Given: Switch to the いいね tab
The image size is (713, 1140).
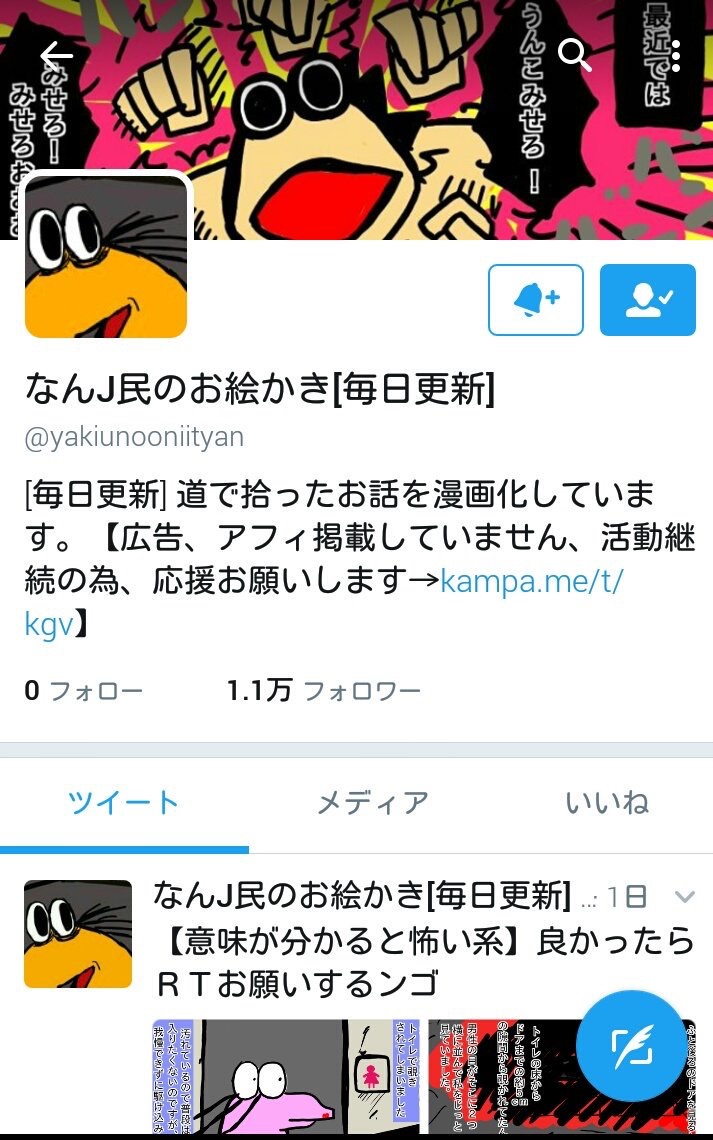Looking at the screenshot, I should [606, 802].
